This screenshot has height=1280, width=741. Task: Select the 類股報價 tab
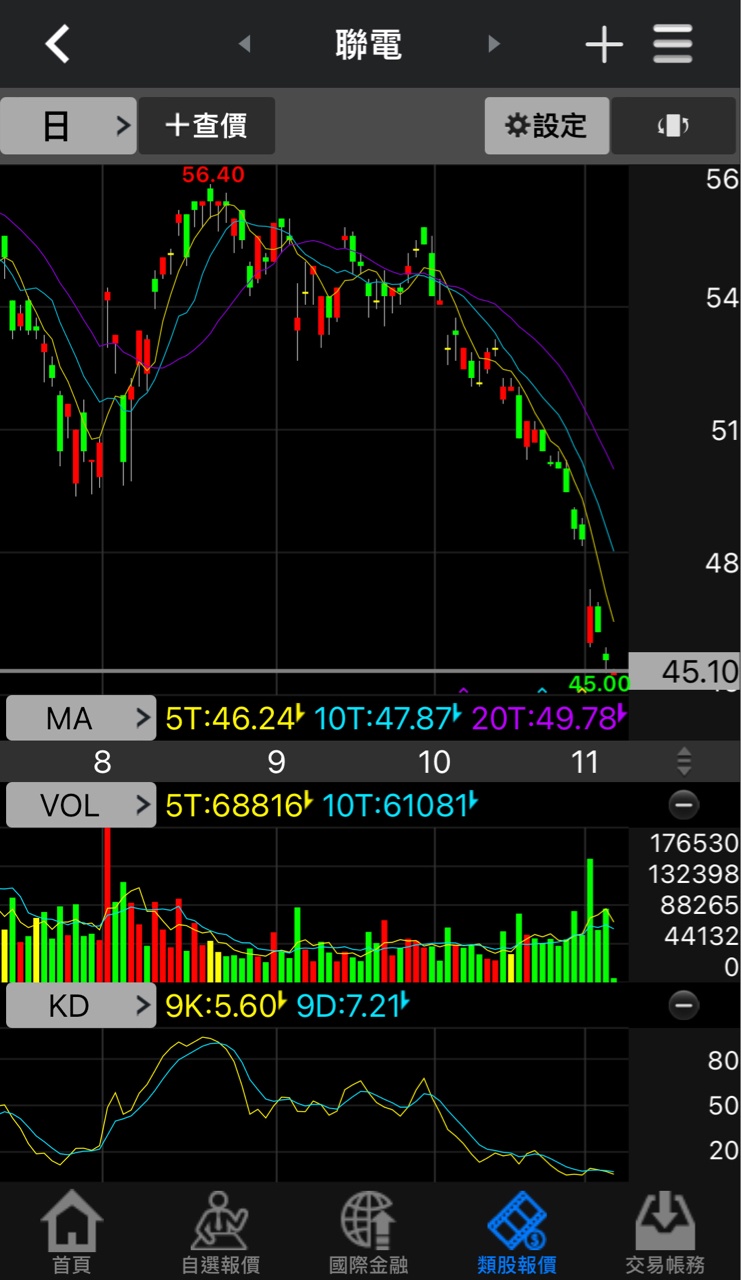coord(517,1233)
